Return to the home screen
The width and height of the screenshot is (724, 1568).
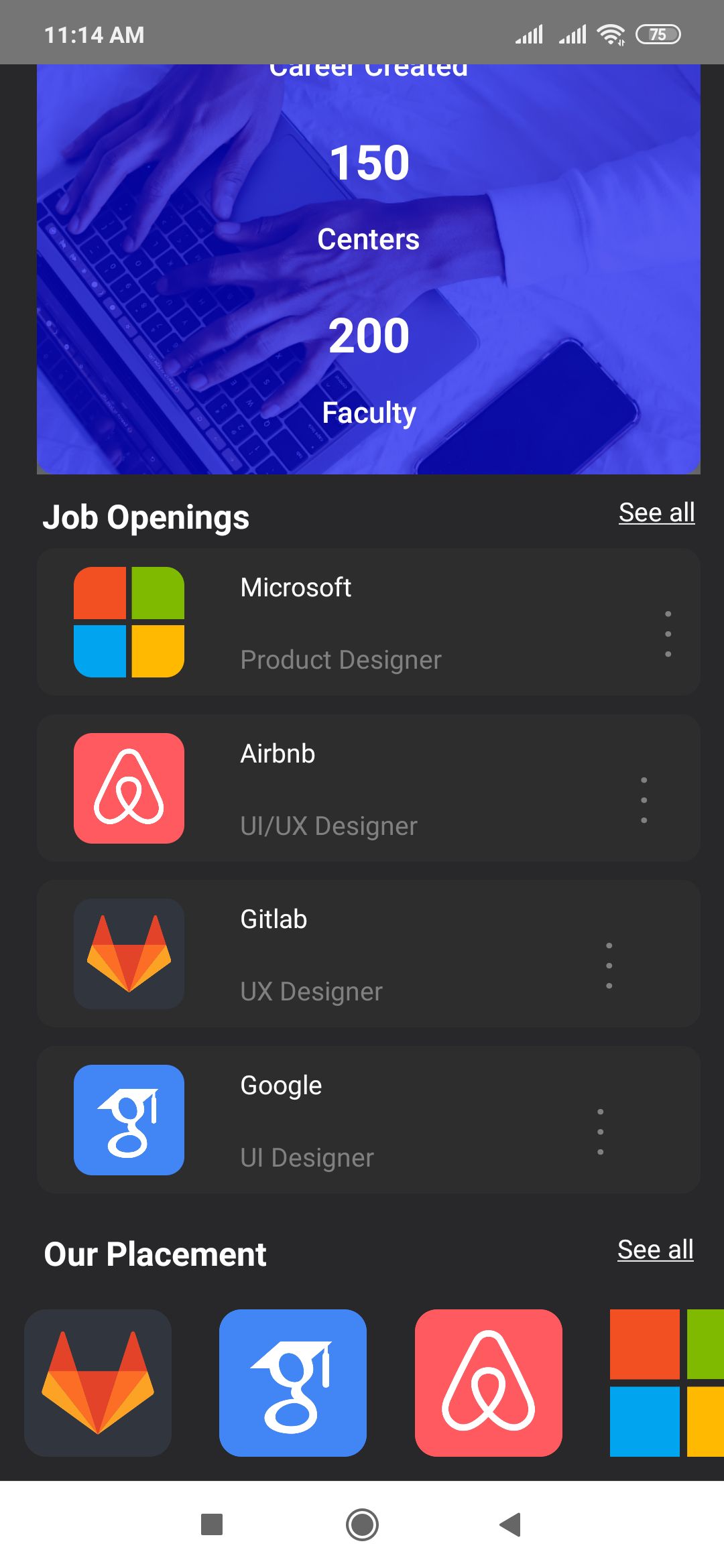point(362,1524)
